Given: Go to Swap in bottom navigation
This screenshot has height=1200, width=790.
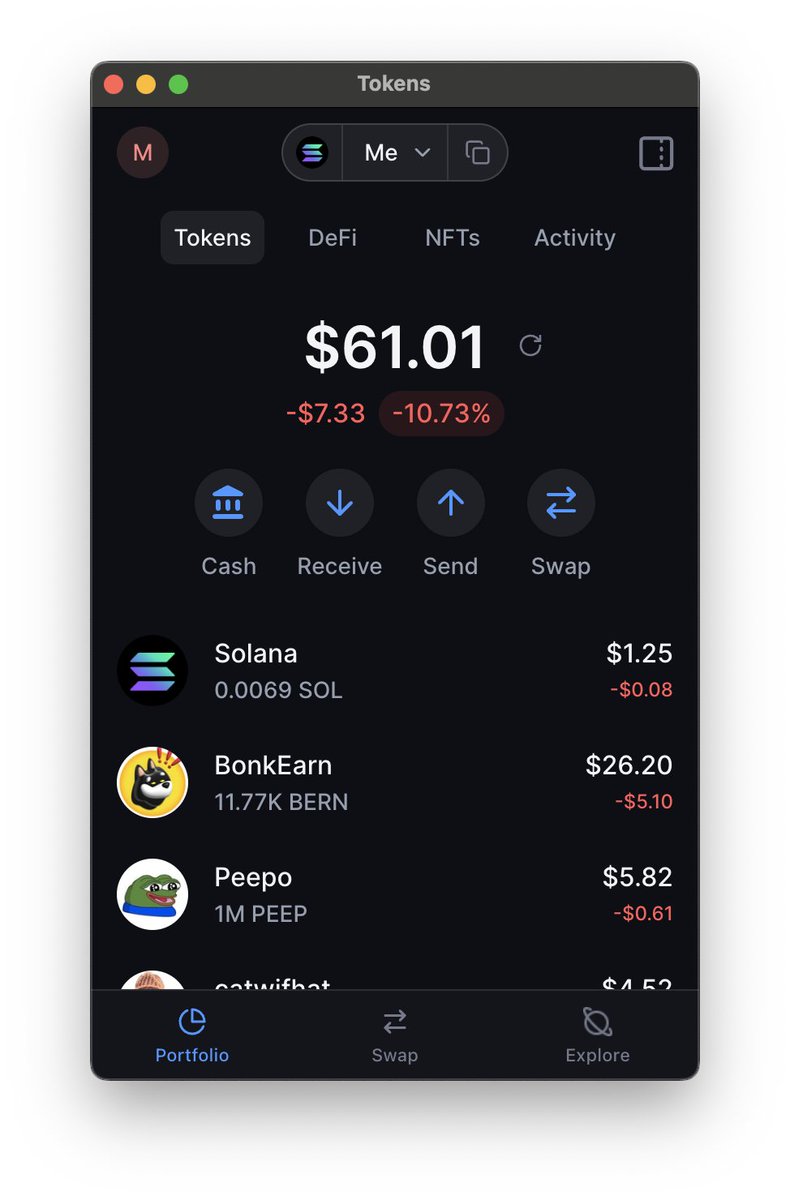Looking at the screenshot, I should pos(394,1035).
